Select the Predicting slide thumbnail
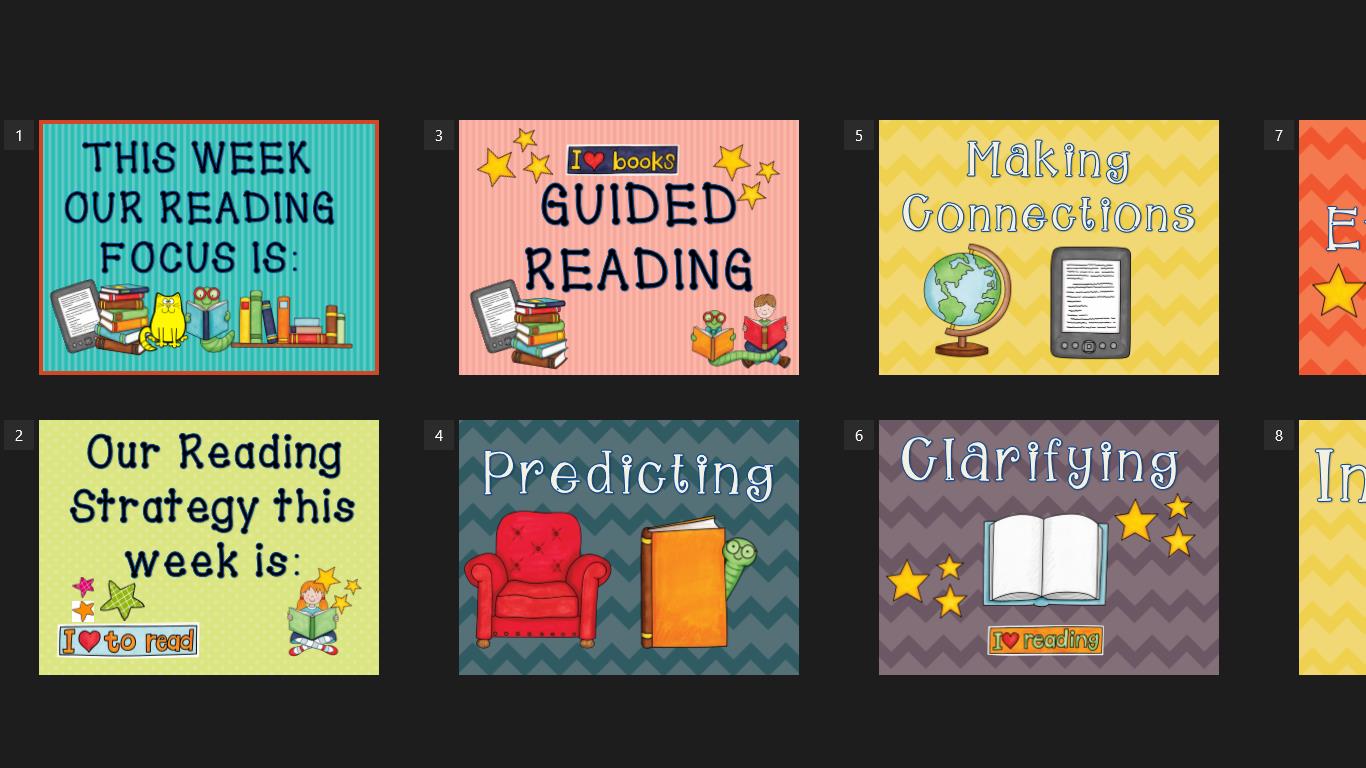This screenshot has width=1366, height=768. (x=629, y=547)
